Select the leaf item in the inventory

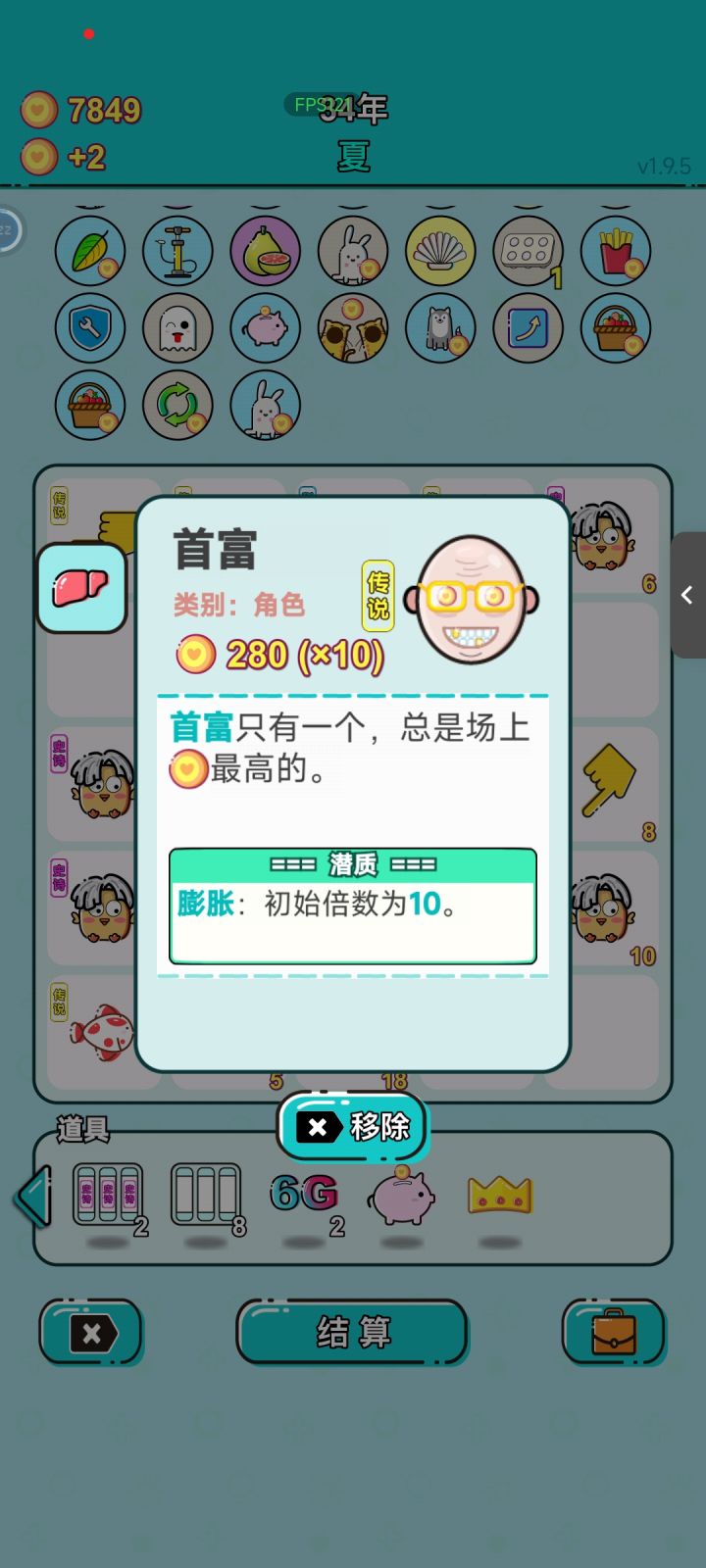(x=89, y=251)
